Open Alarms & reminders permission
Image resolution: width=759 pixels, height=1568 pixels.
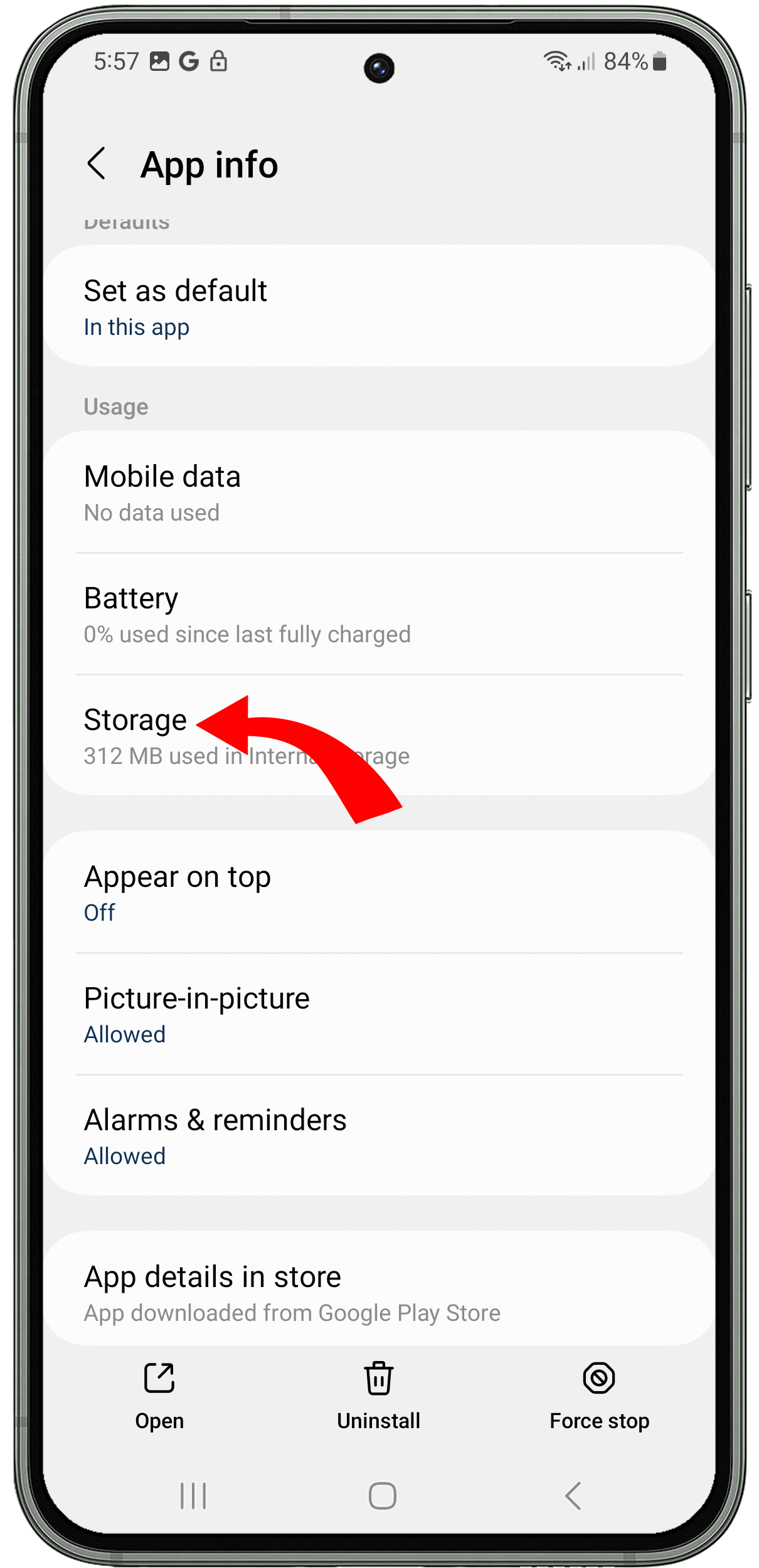[x=379, y=1135]
